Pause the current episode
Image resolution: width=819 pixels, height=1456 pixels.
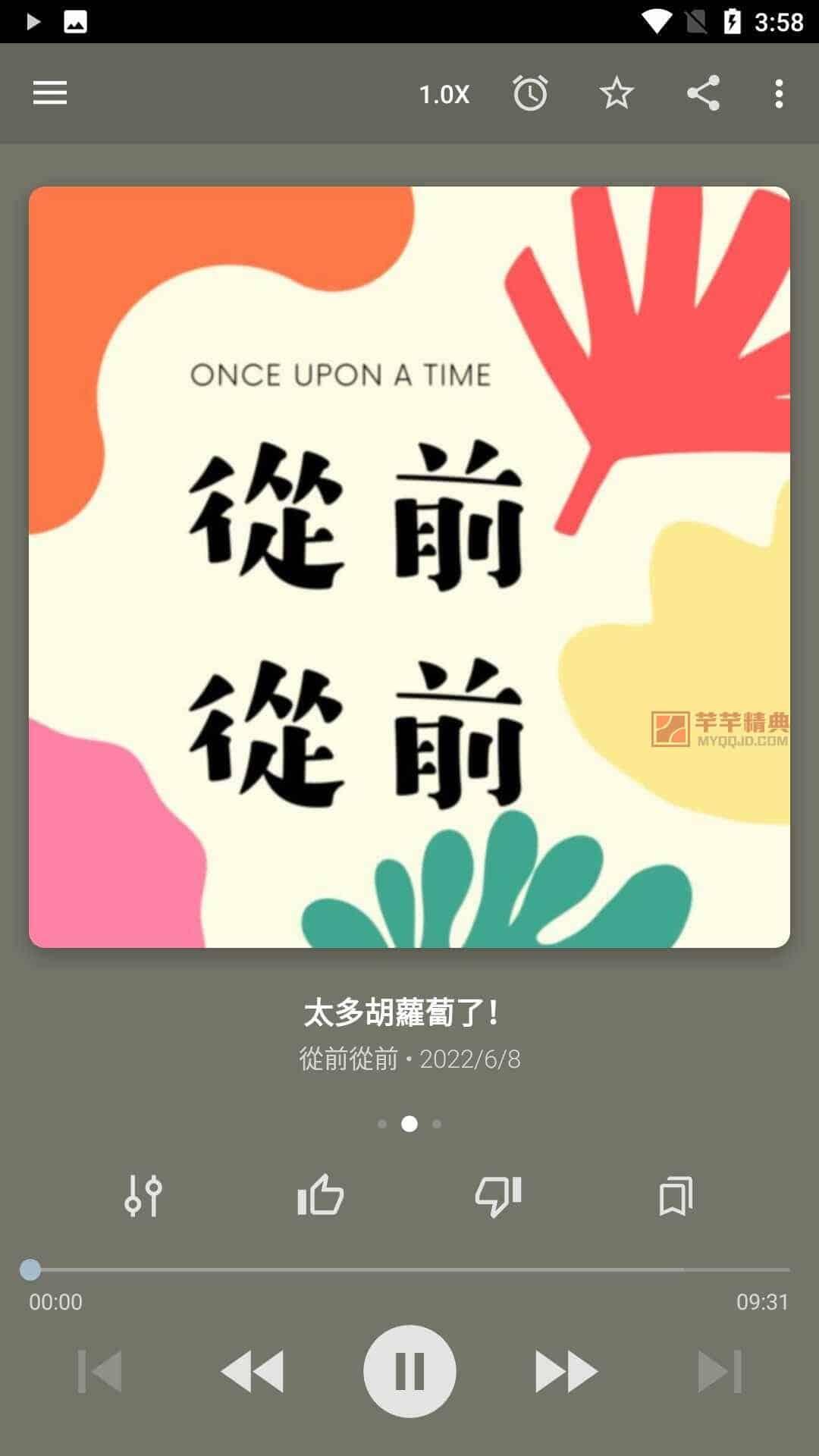409,1371
